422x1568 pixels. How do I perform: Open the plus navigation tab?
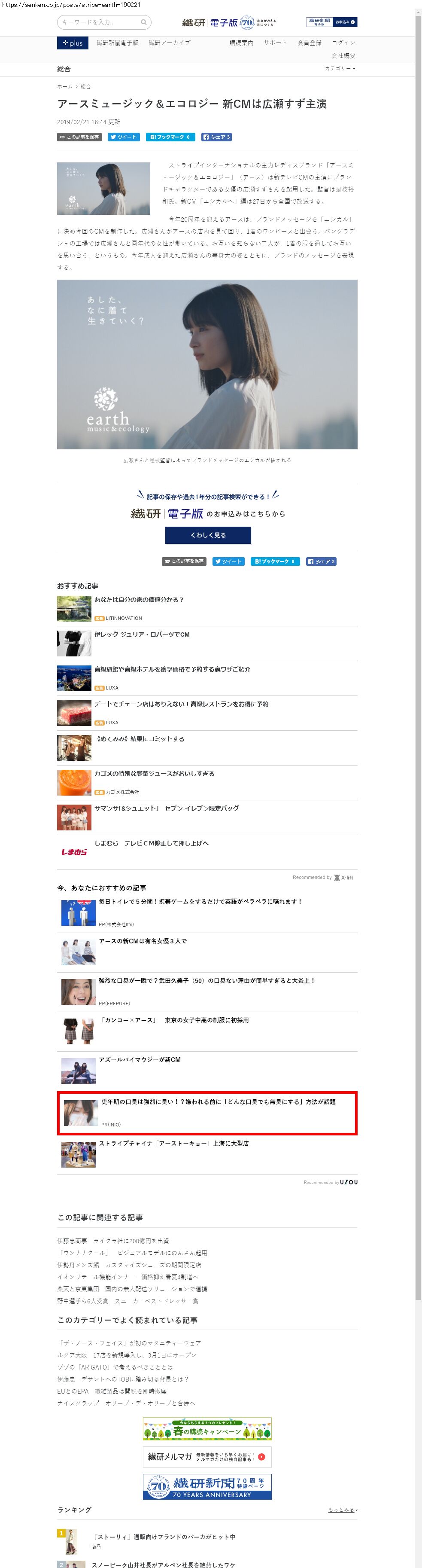[73, 43]
